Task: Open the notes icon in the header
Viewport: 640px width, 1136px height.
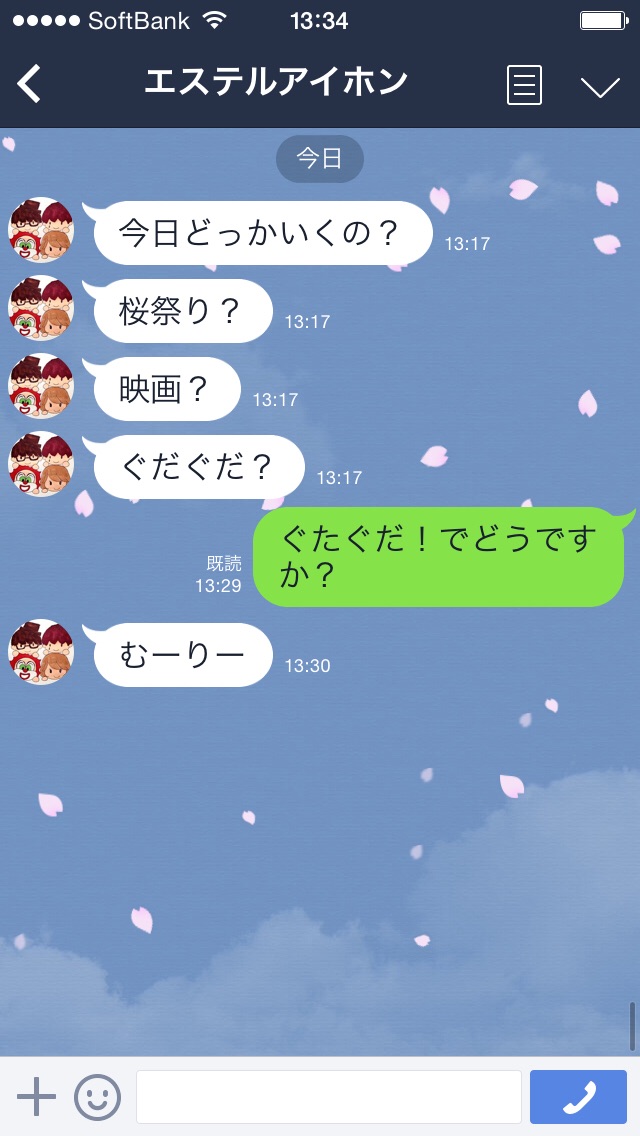Action: point(524,85)
